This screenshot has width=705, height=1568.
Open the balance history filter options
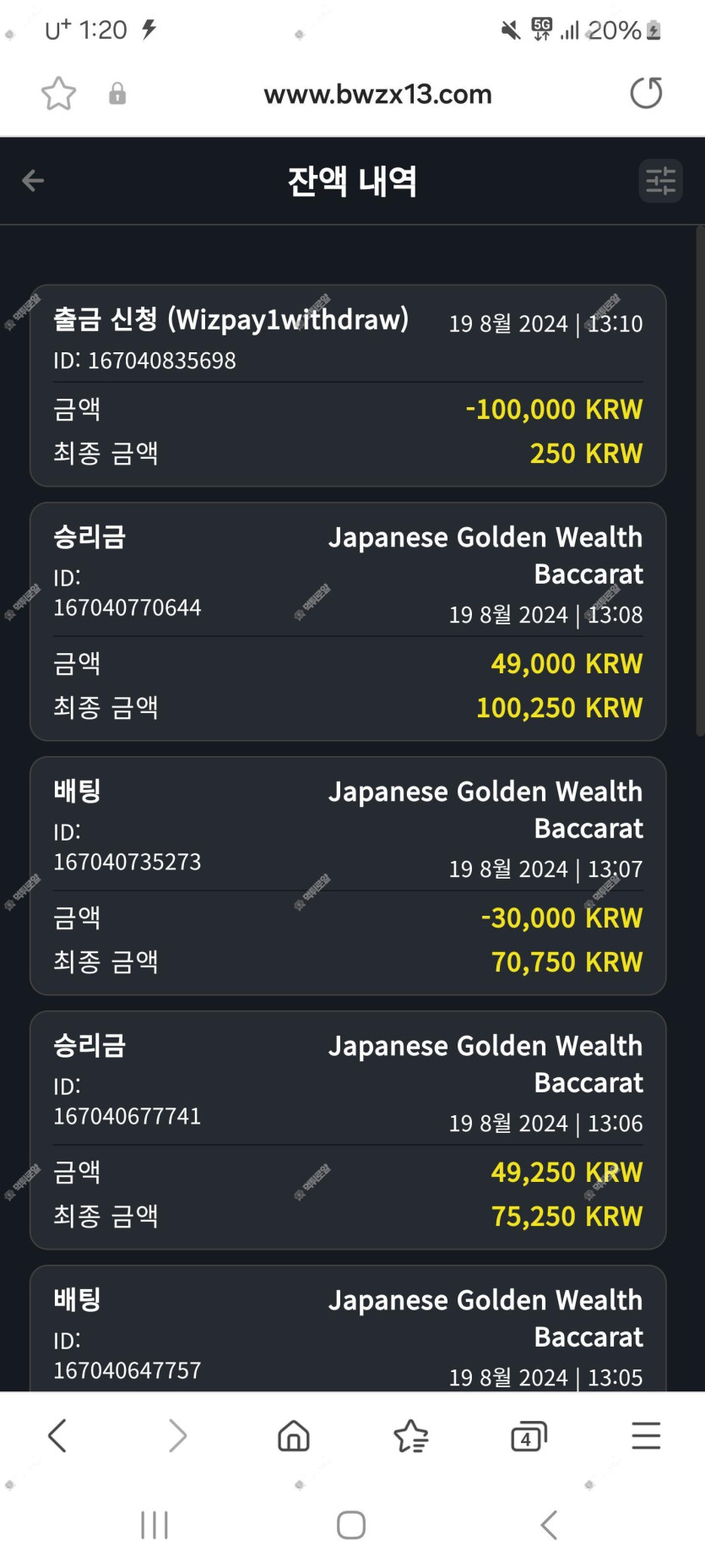click(x=660, y=181)
